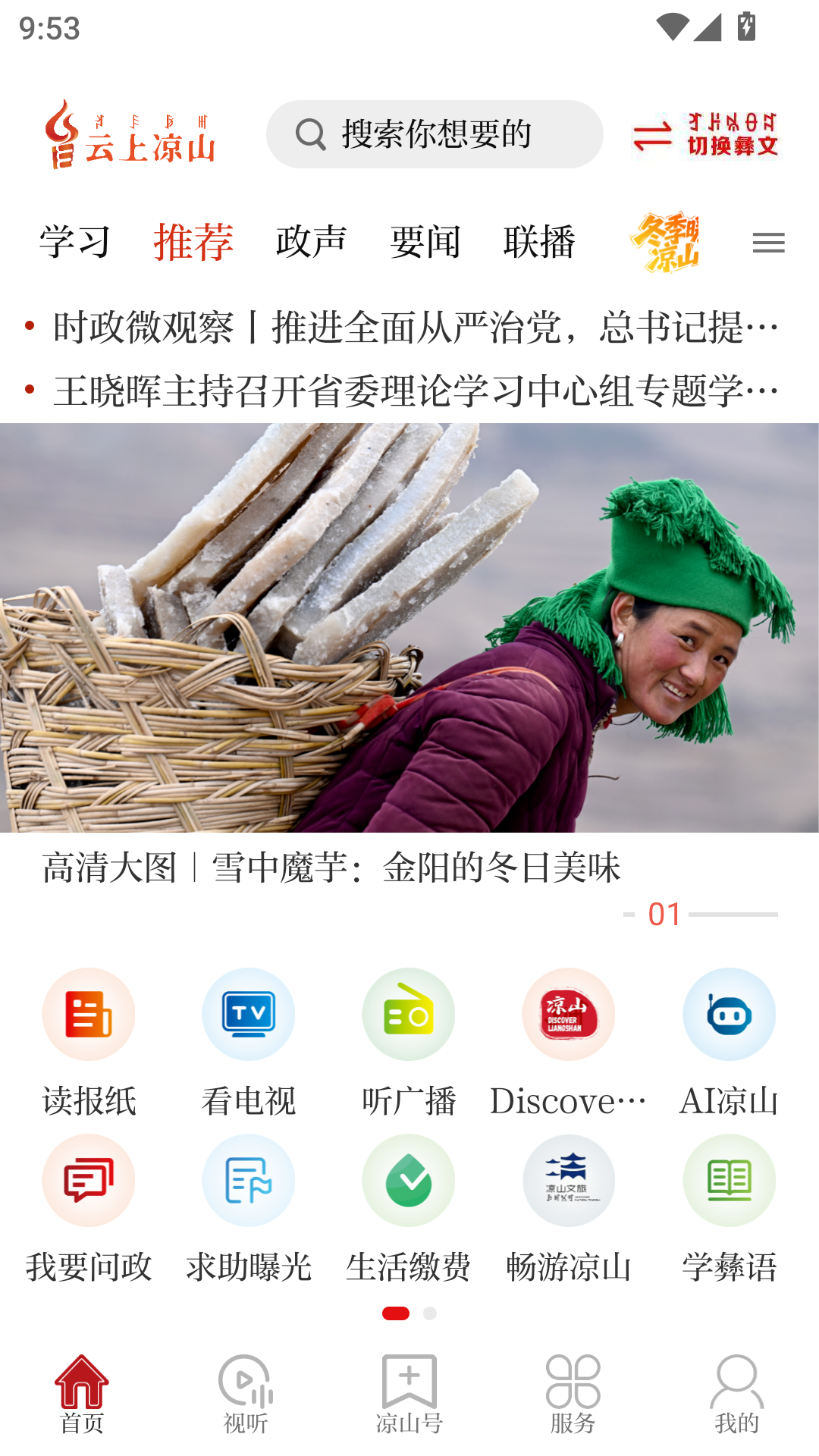The height and width of the screenshot is (1456, 819).
Task: Tap the 畅游凉山 travel icon
Action: click(569, 1181)
